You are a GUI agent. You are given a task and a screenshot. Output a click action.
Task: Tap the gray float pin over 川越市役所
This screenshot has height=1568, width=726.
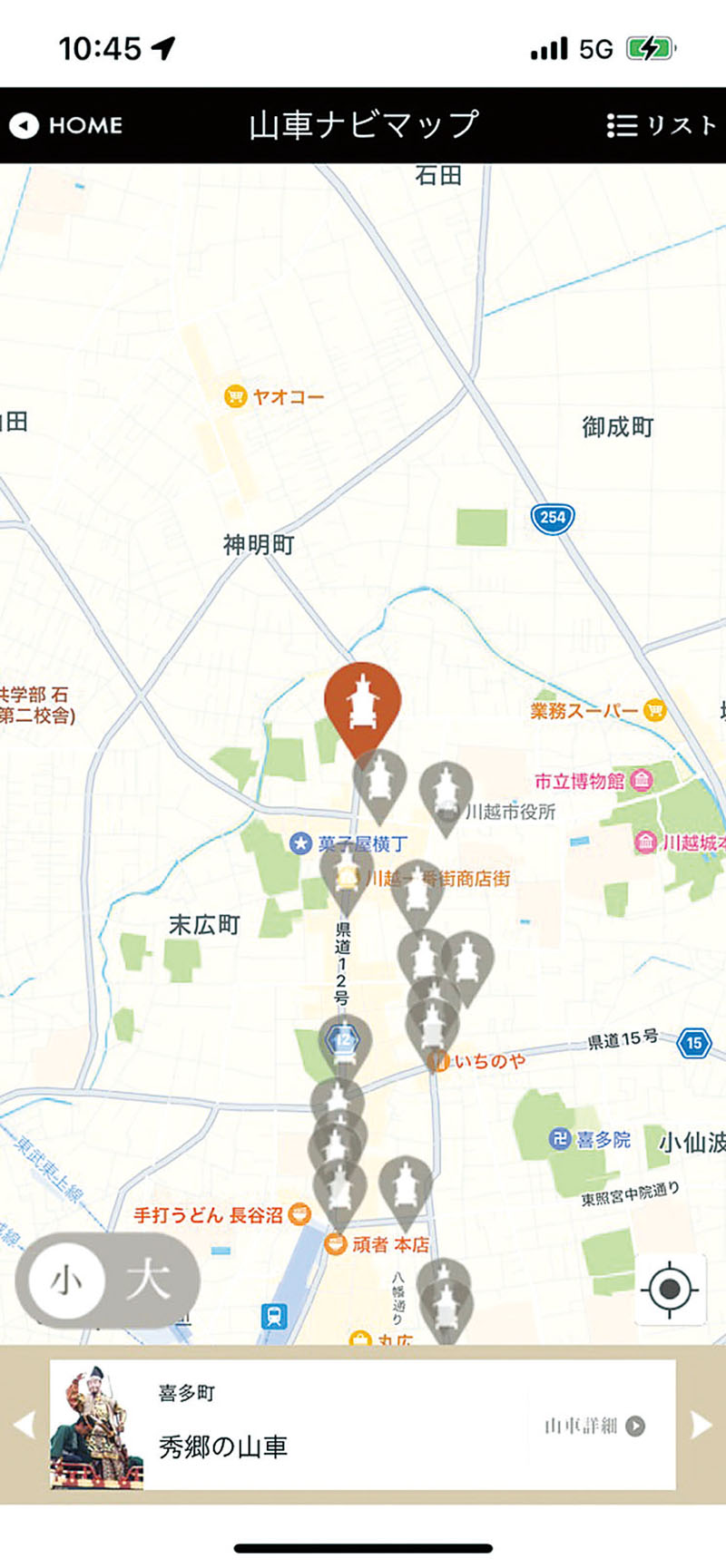coord(446,793)
